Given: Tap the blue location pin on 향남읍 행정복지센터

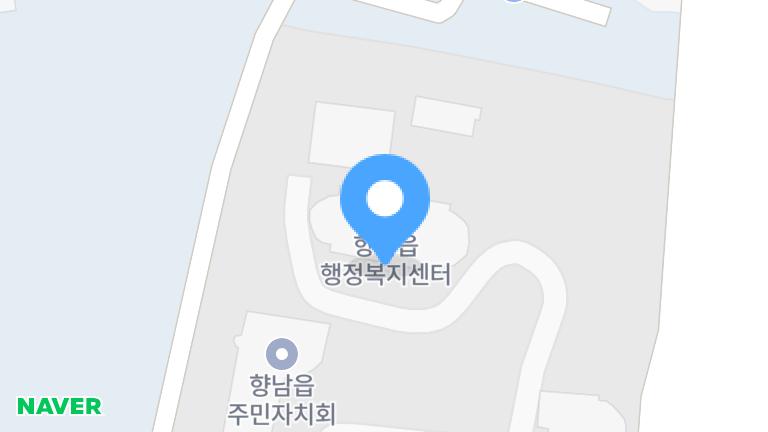Looking at the screenshot, I should tap(385, 202).
